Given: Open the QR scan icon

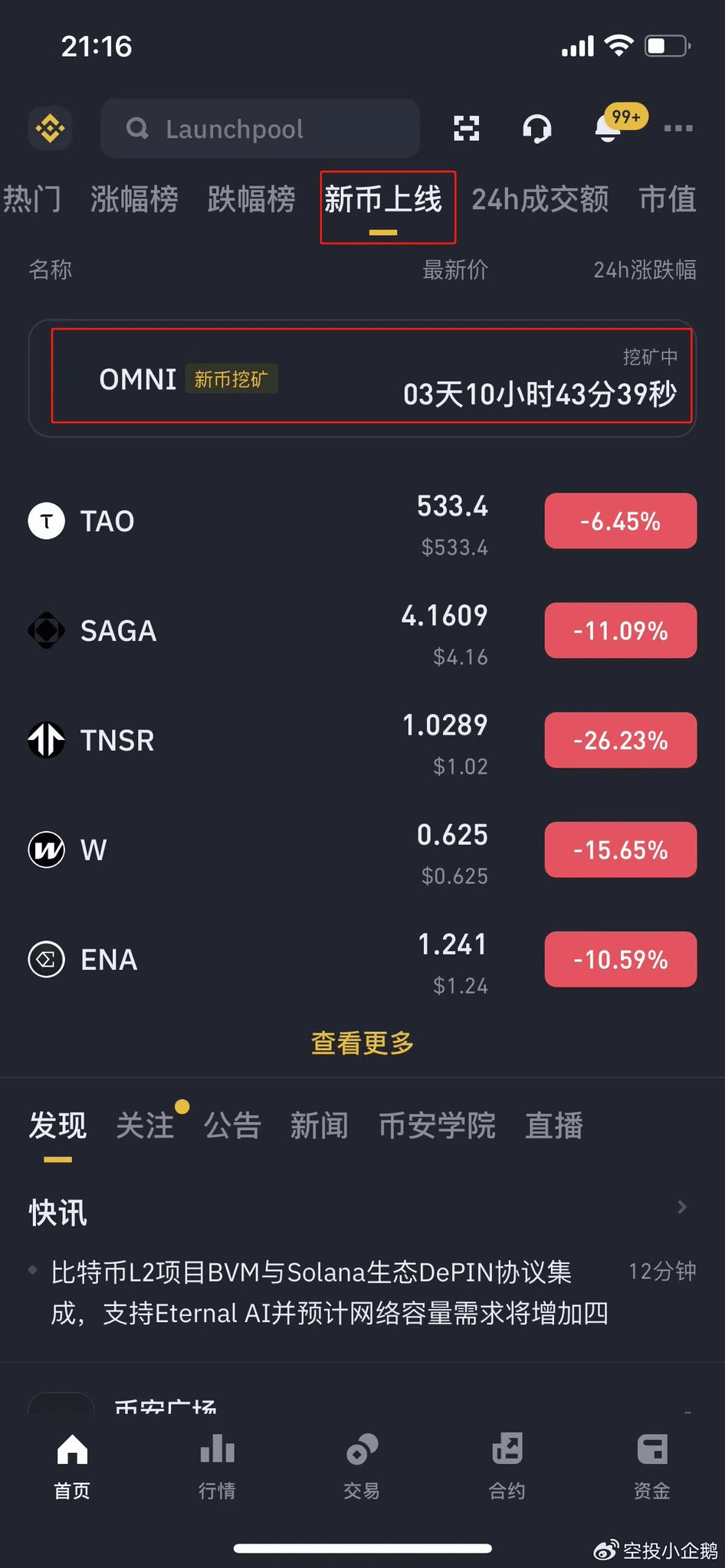Looking at the screenshot, I should coord(466,129).
